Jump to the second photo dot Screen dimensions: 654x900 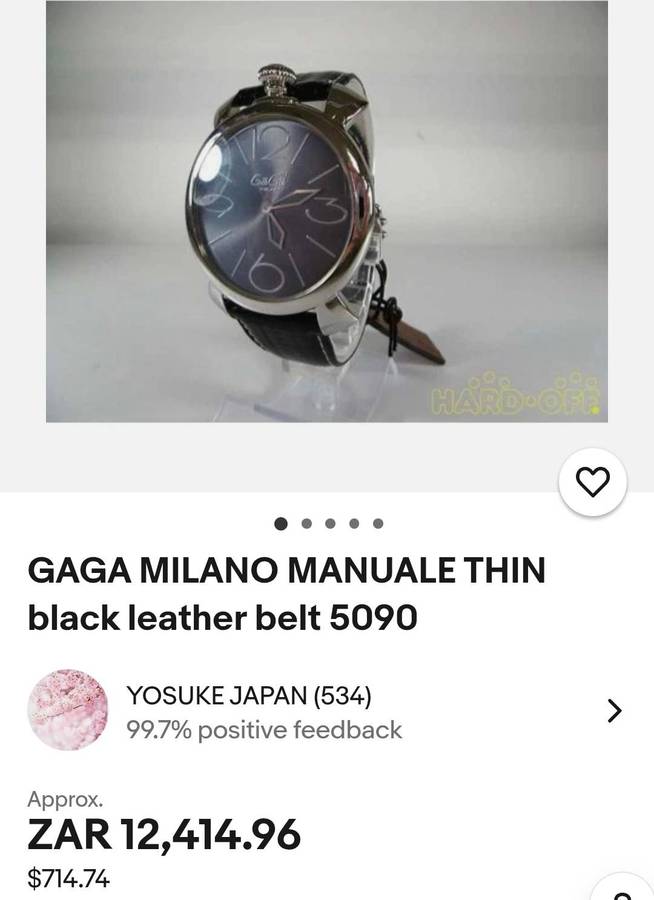pos(306,523)
